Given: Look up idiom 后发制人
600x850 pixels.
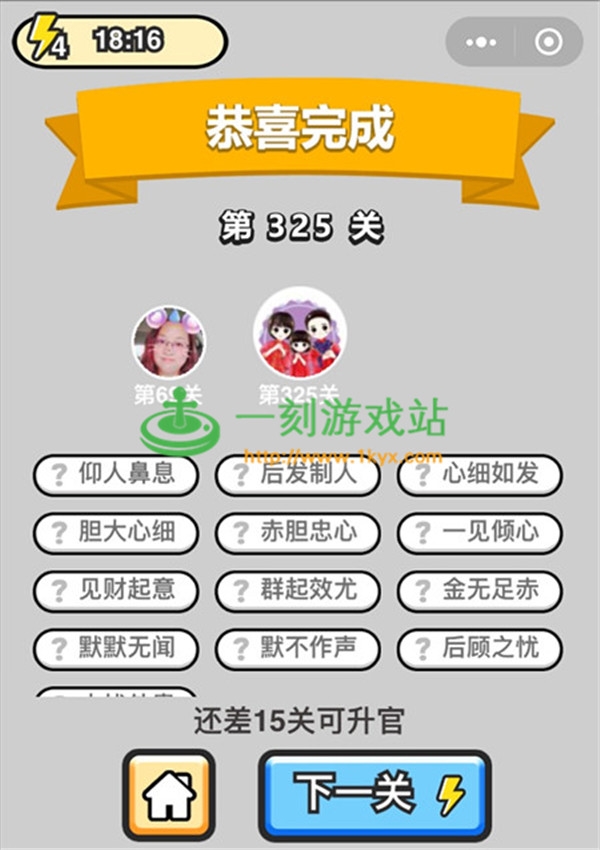Looking at the screenshot, I should 298,474.
